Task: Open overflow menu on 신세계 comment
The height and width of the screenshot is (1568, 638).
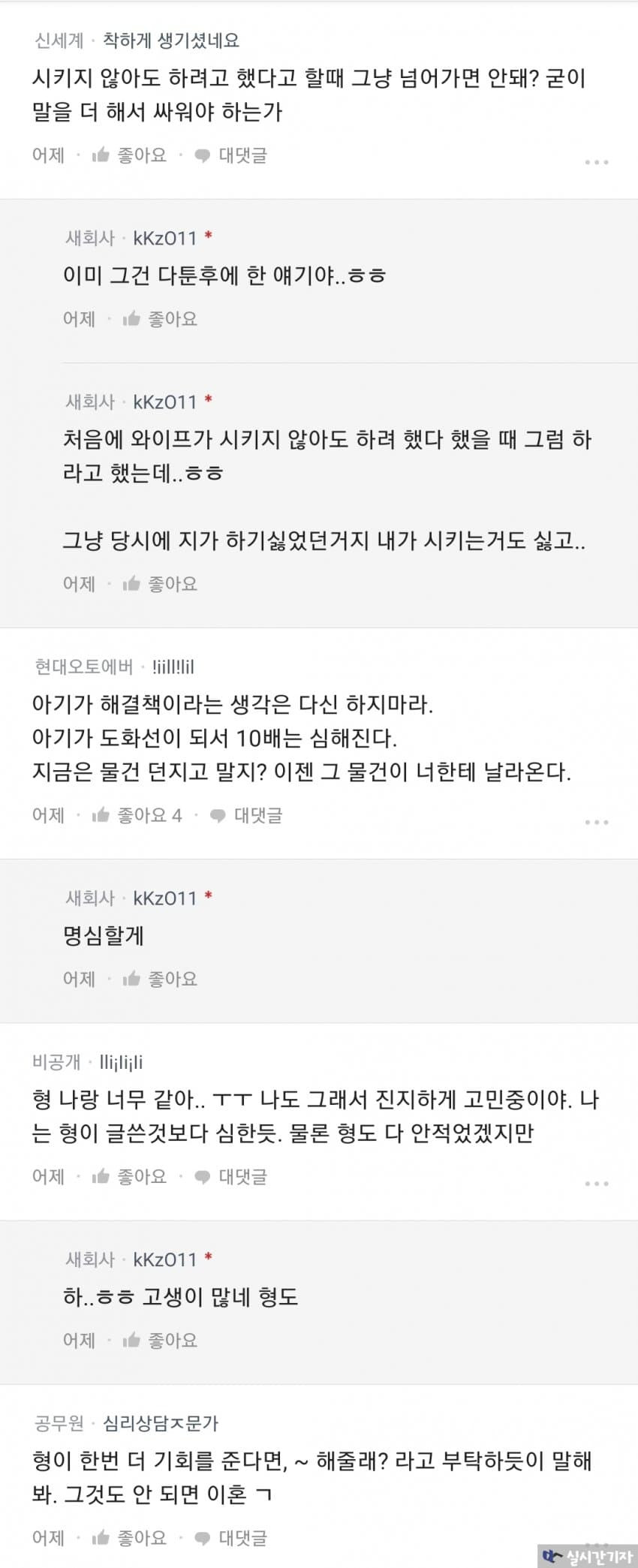Action: coord(596,162)
